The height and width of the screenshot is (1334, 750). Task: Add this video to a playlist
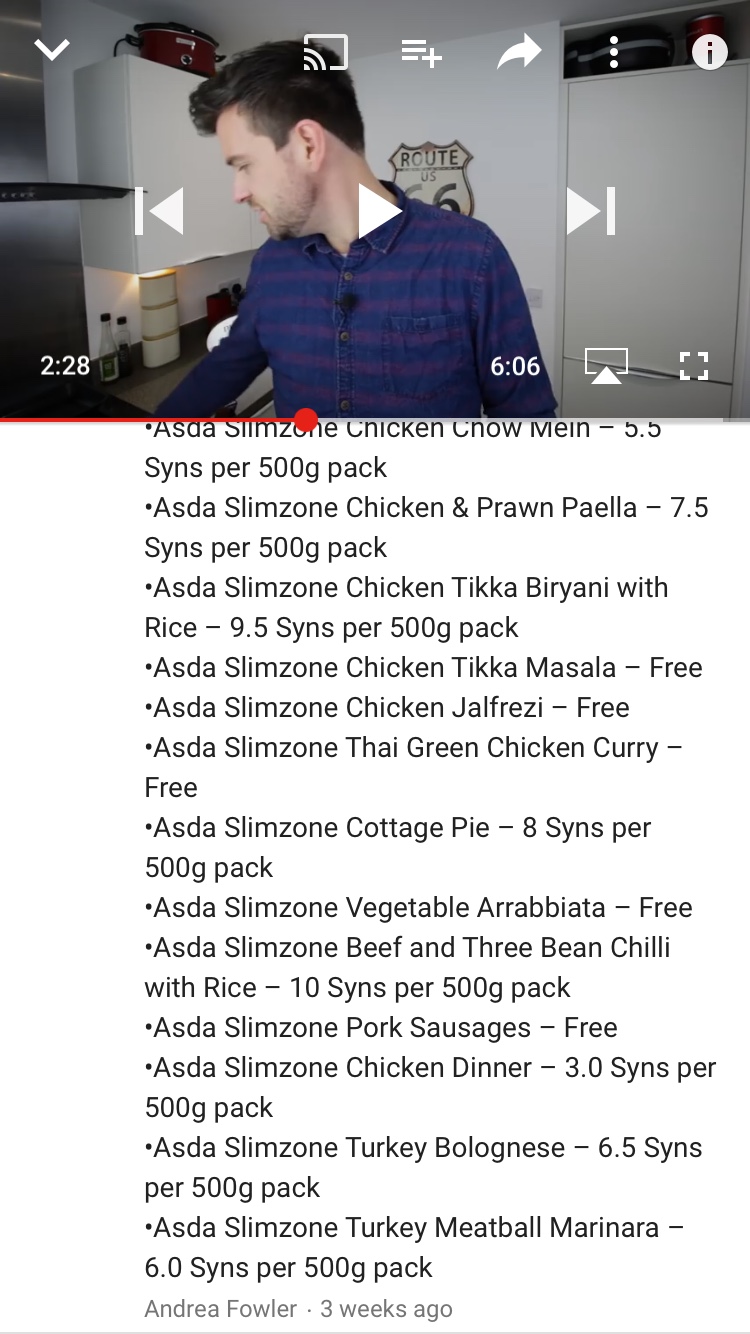point(421,52)
